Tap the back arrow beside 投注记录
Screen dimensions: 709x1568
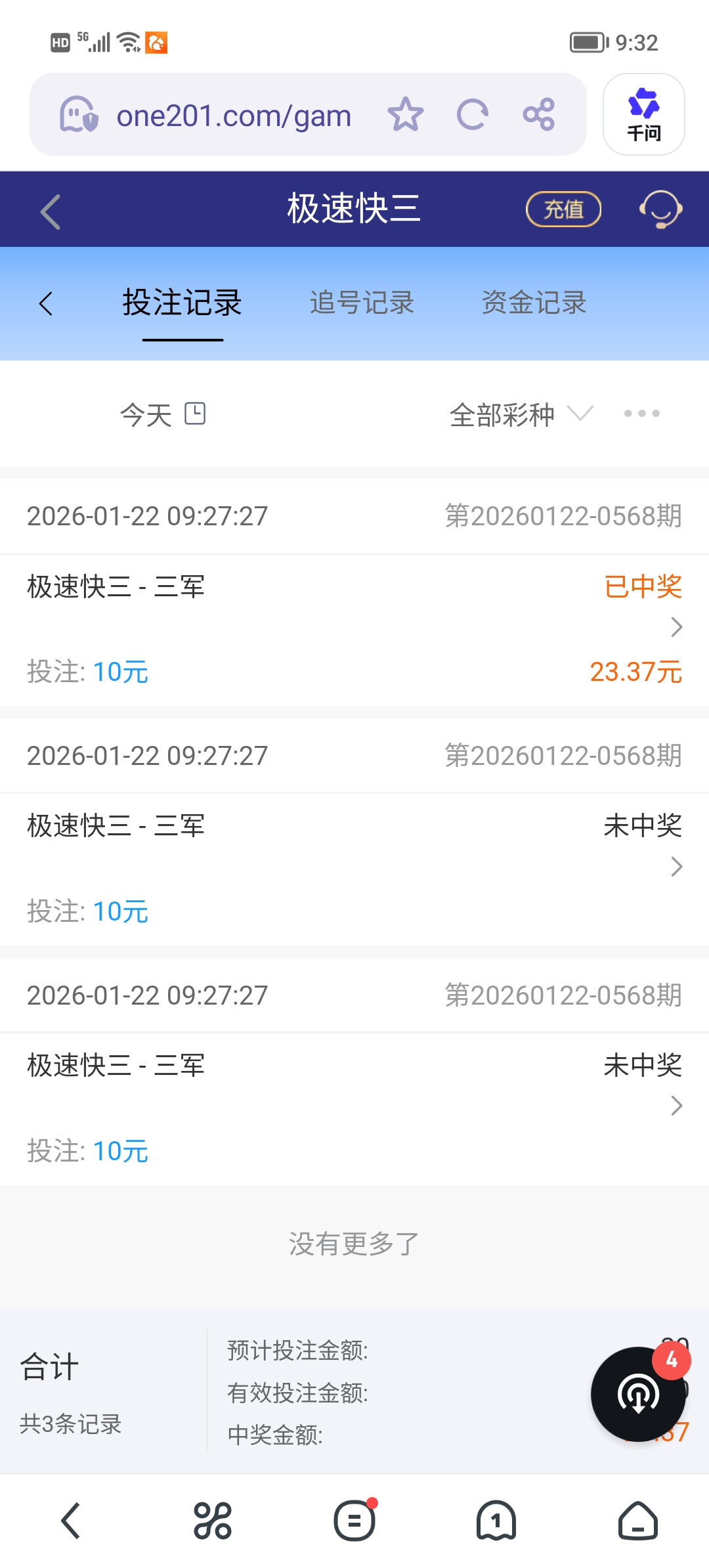[x=46, y=303]
